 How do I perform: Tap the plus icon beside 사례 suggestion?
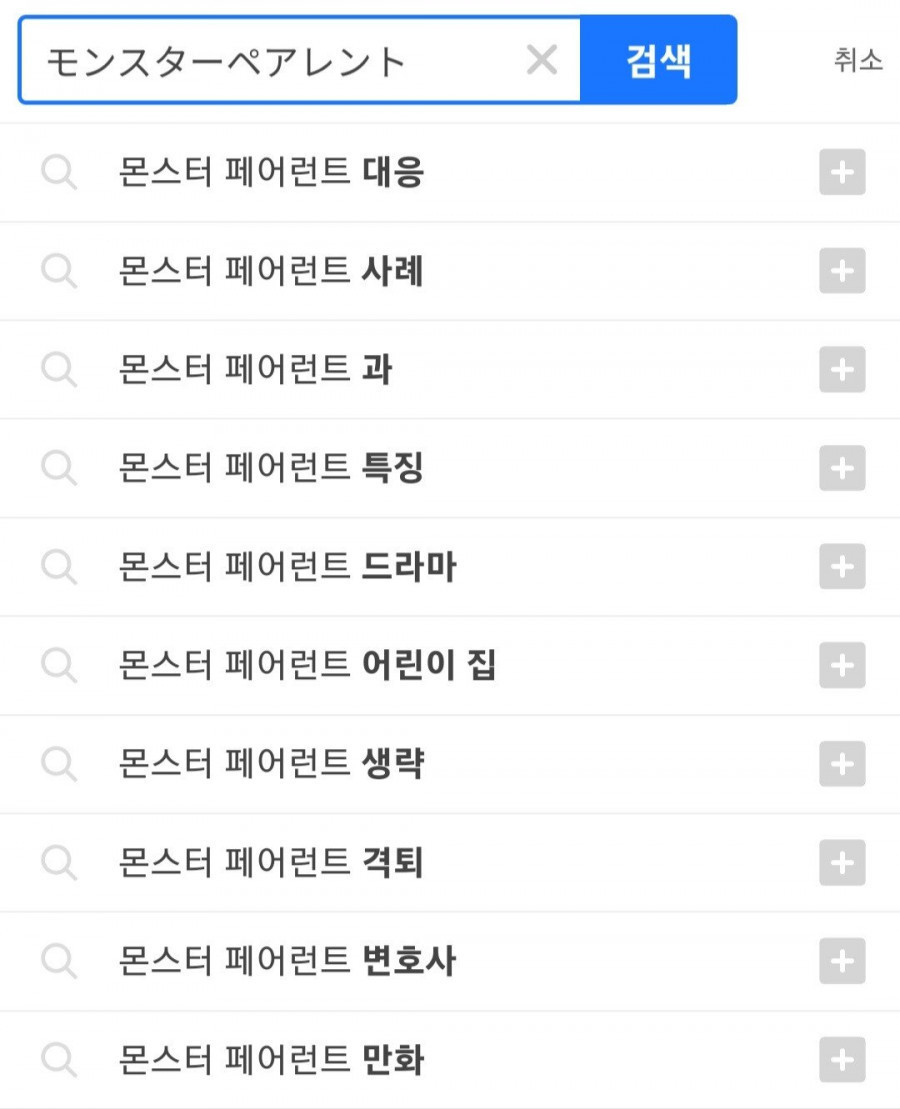[x=842, y=271]
